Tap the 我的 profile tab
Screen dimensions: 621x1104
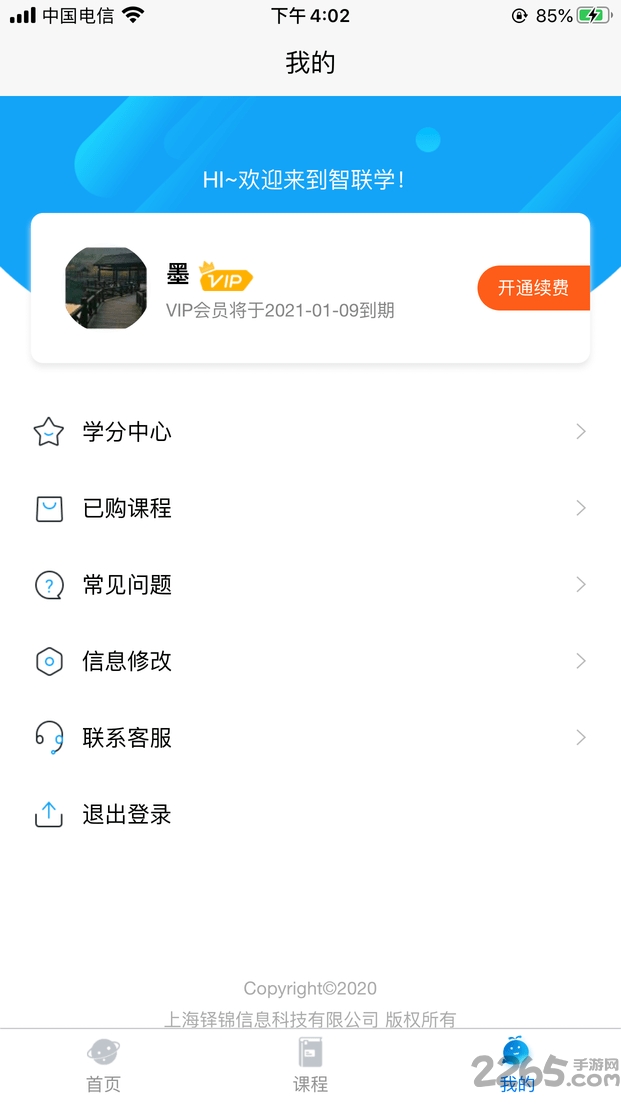pyautogui.click(x=517, y=1065)
